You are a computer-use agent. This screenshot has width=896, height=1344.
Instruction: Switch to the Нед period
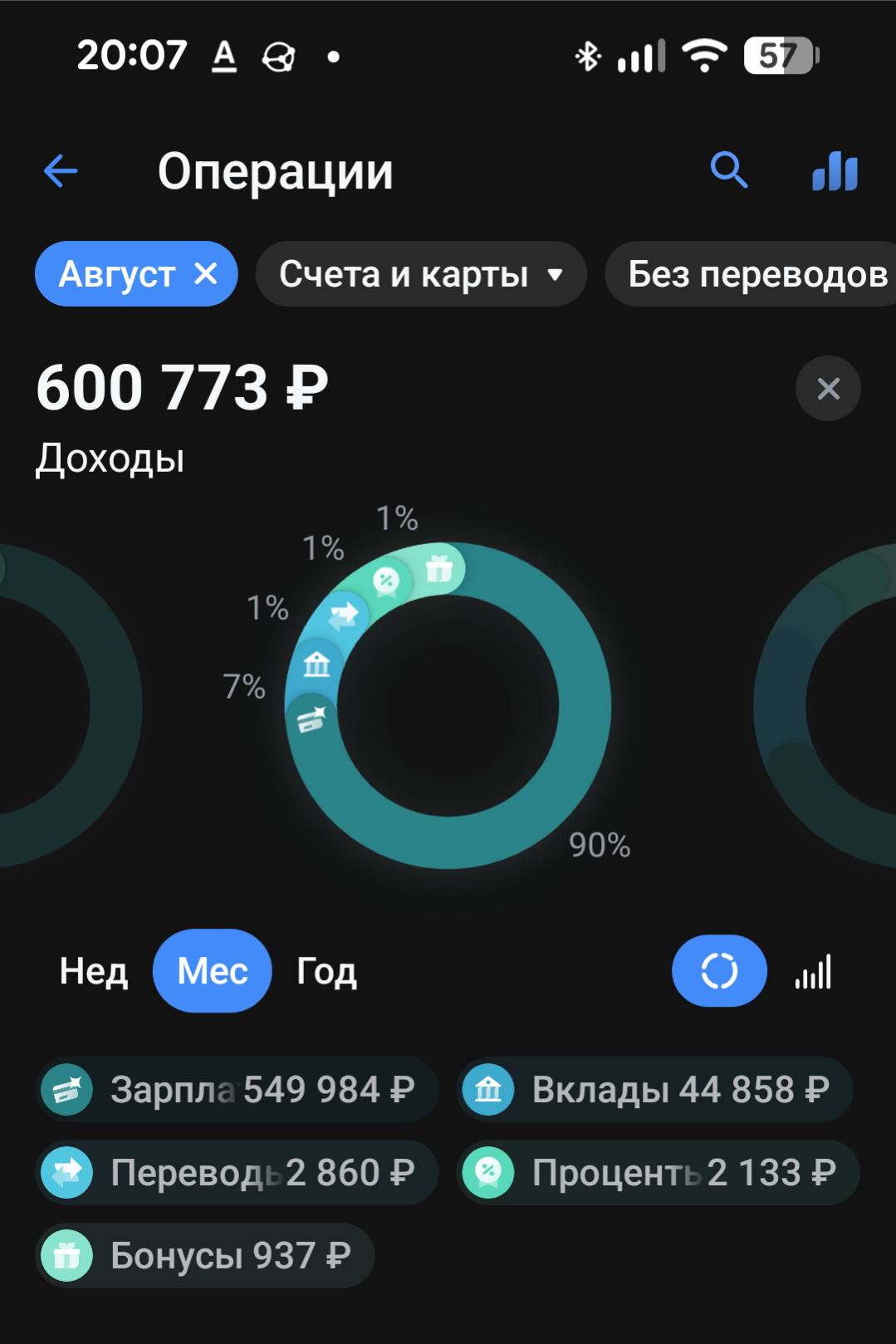[94, 971]
